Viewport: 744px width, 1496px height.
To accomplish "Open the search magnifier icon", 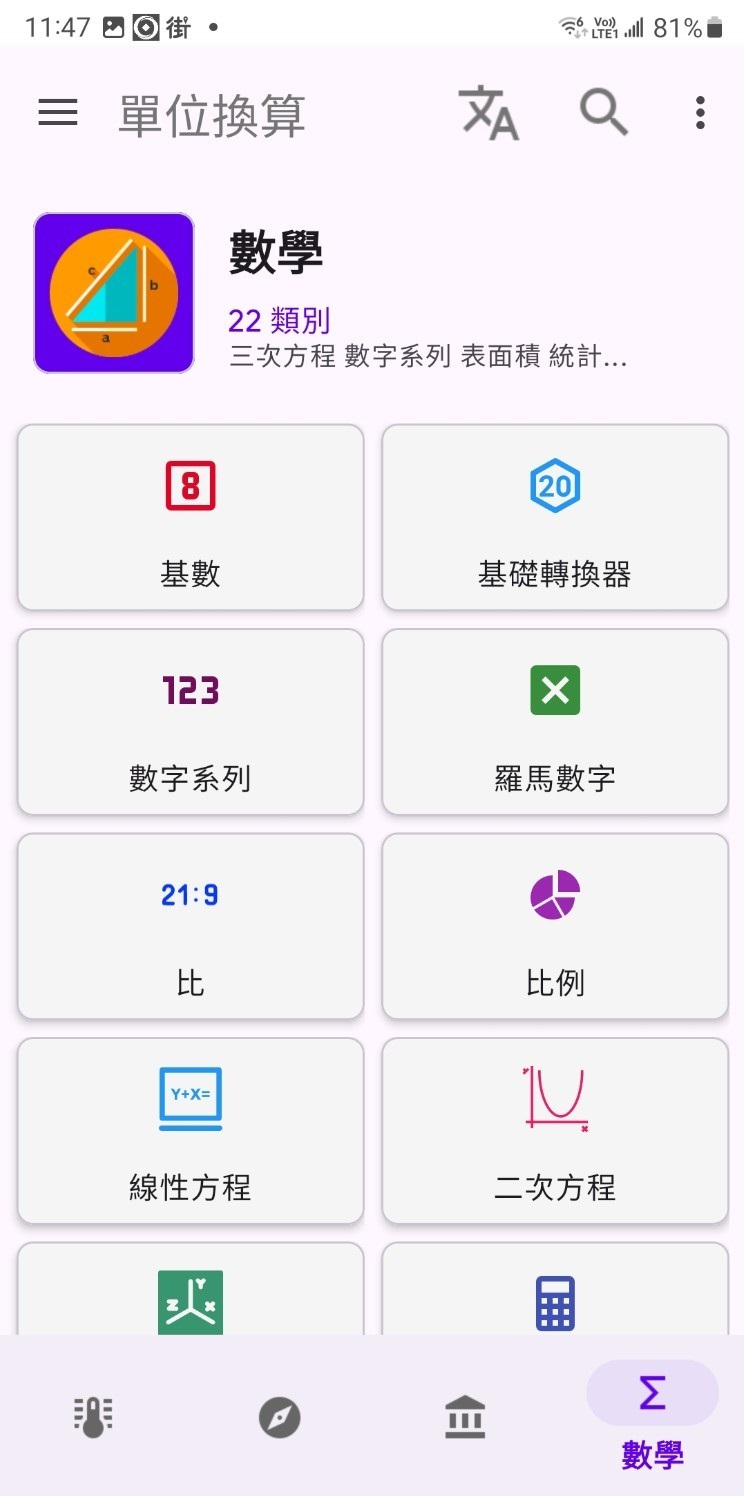I will [x=604, y=113].
